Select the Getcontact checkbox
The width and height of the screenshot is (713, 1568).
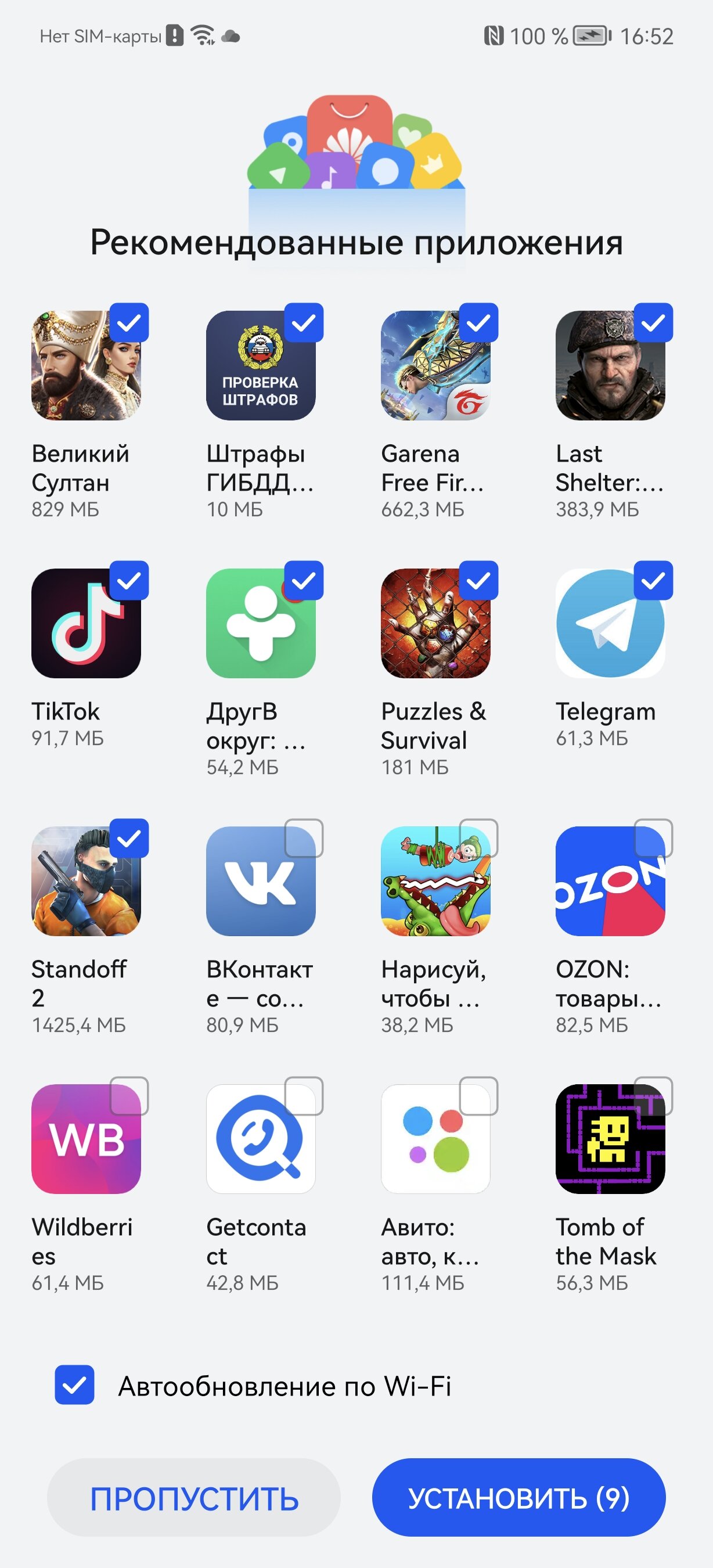click(304, 1096)
